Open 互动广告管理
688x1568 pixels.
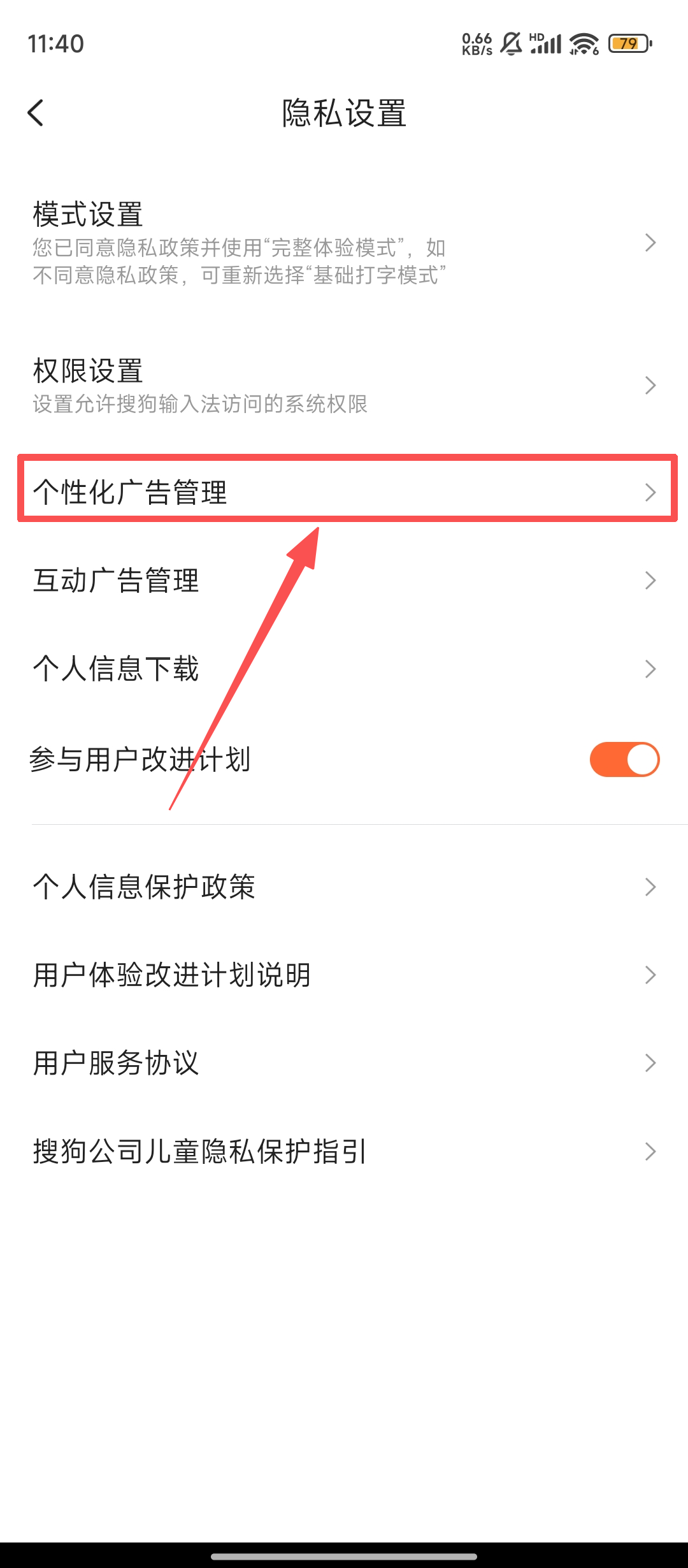coord(344,580)
